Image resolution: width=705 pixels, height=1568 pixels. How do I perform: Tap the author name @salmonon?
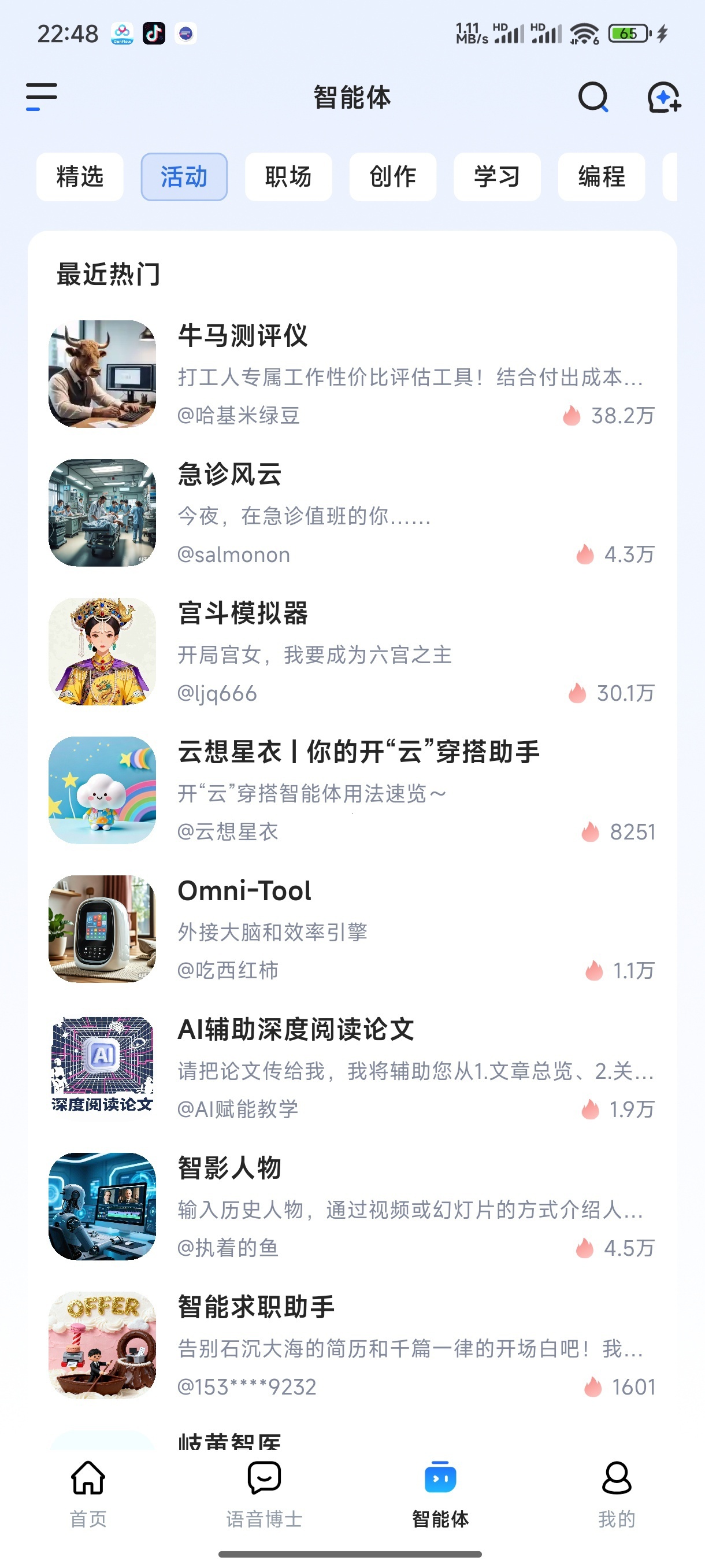point(233,554)
